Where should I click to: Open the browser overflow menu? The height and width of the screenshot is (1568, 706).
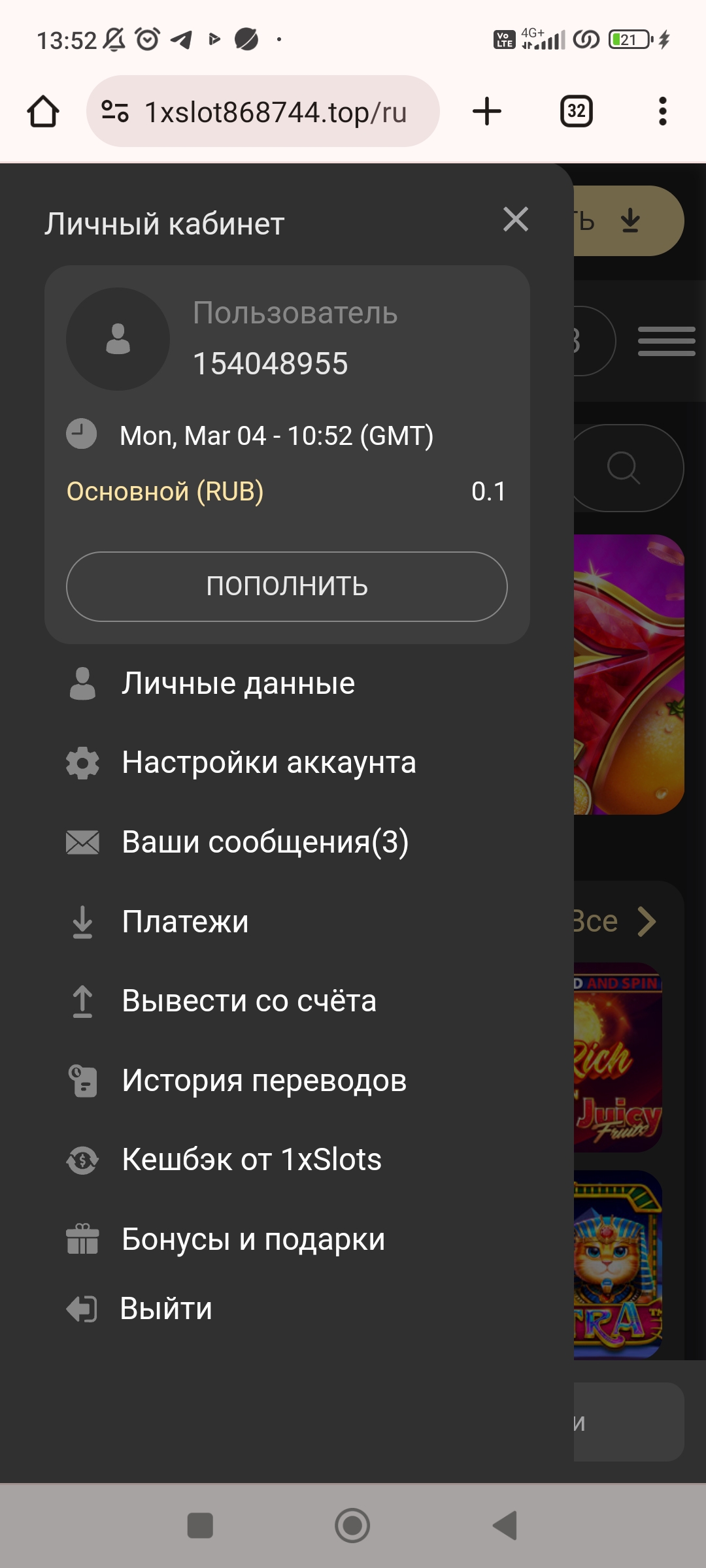pos(662,112)
